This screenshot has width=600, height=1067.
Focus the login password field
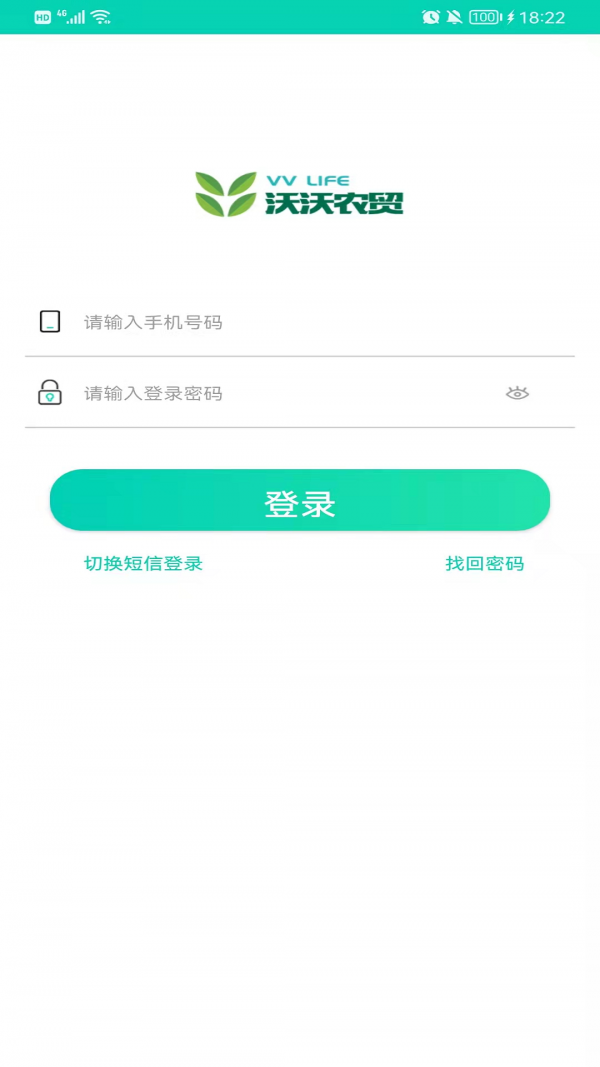[280, 393]
